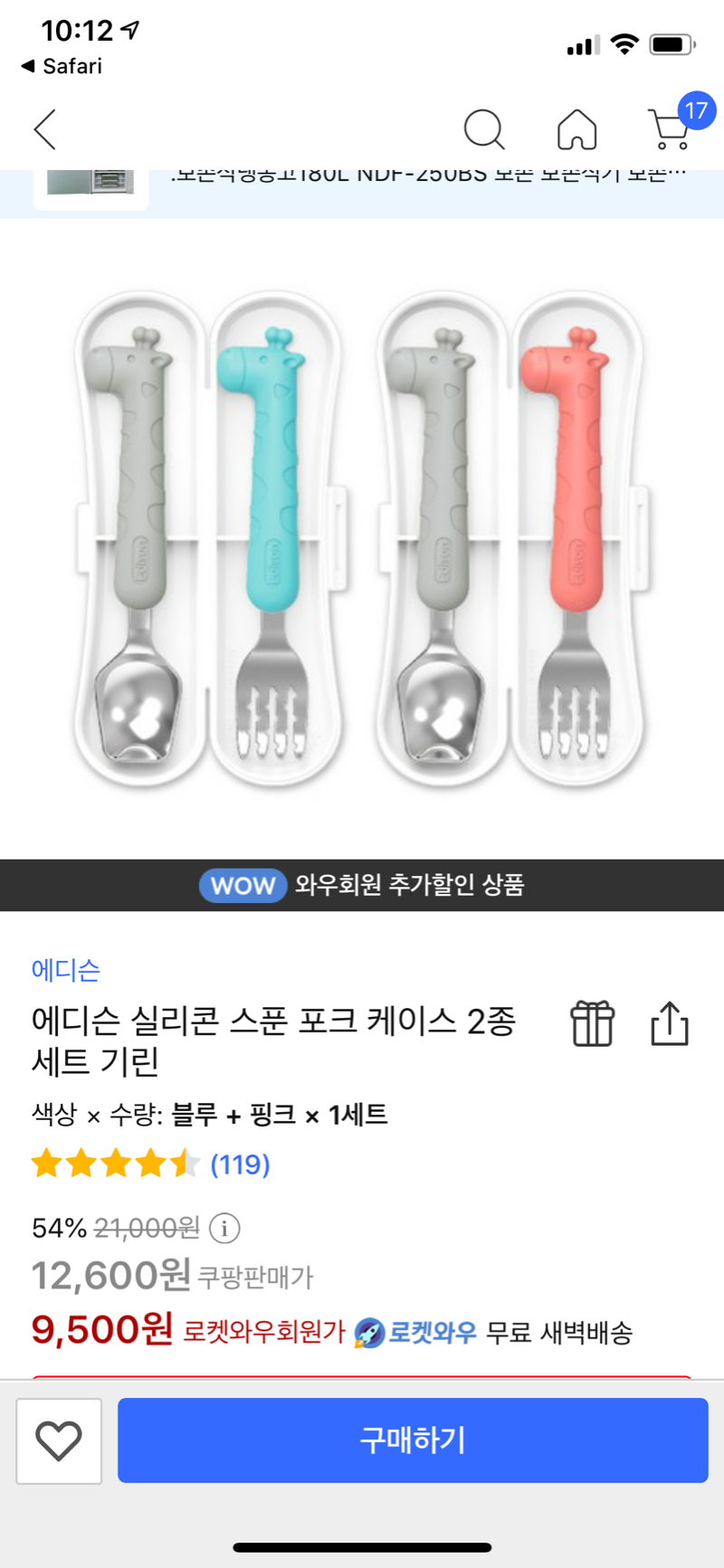The width and height of the screenshot is (724, 1568).
Task: Go to the Coupang home page
Action: tap(576, 129)
